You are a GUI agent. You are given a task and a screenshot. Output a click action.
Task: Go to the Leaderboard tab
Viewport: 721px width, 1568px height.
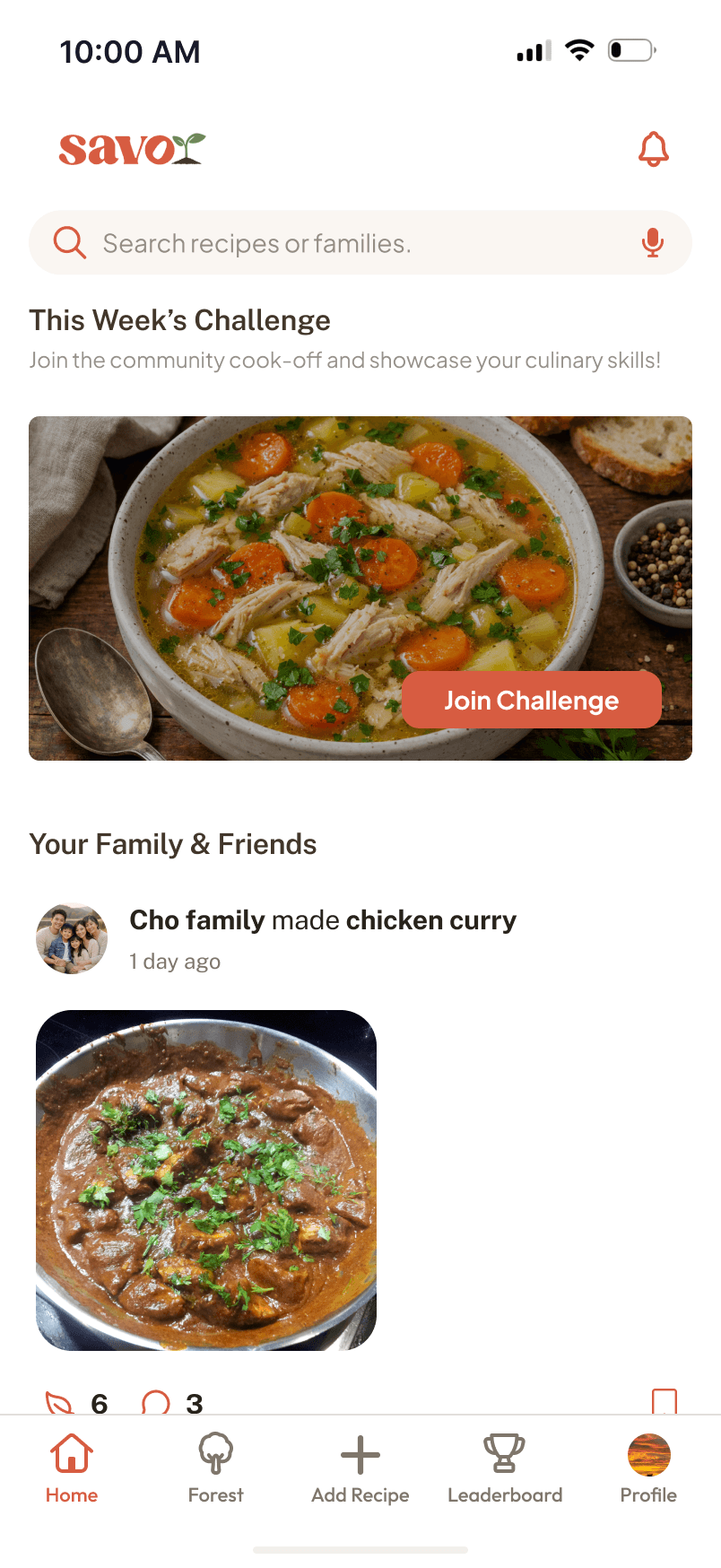coord(505,1468)
